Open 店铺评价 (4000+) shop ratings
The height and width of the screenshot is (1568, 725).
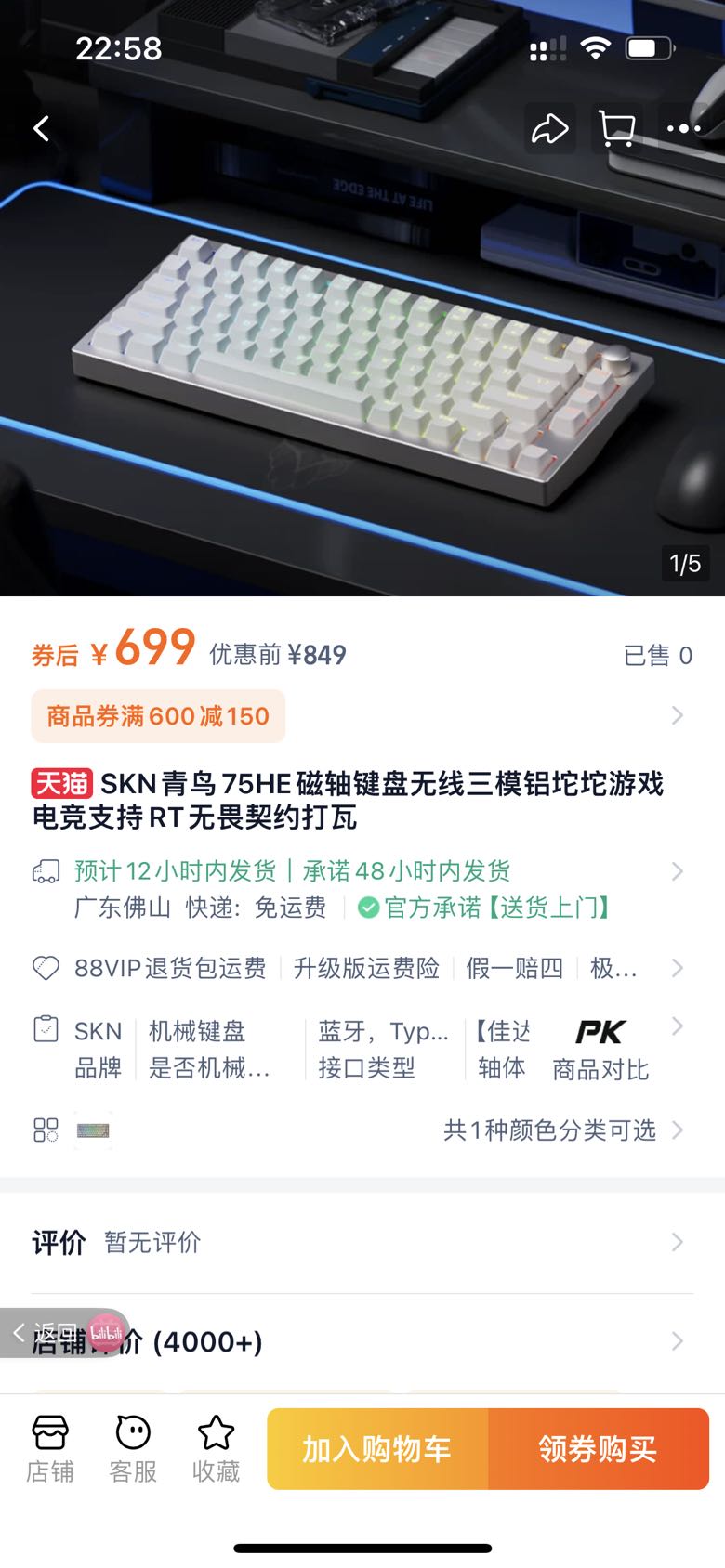coord(362,1341)
